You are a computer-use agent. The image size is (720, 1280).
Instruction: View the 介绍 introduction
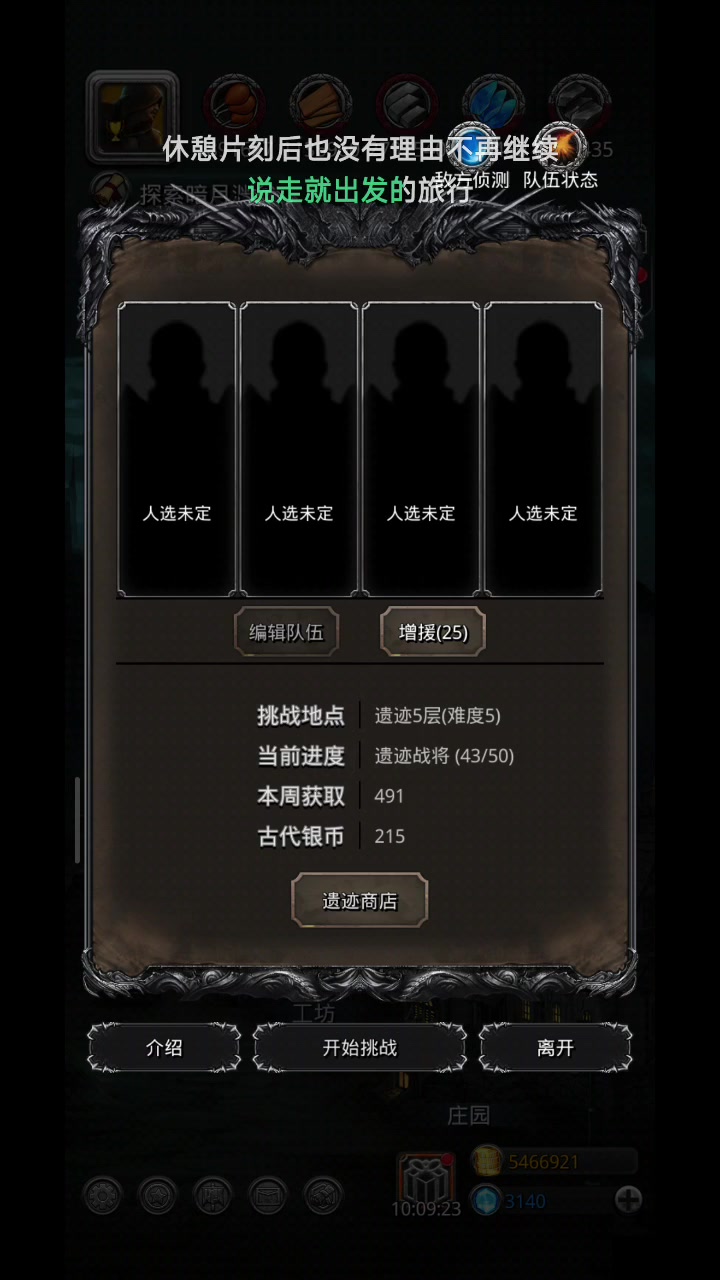(x=164, y=1048)
